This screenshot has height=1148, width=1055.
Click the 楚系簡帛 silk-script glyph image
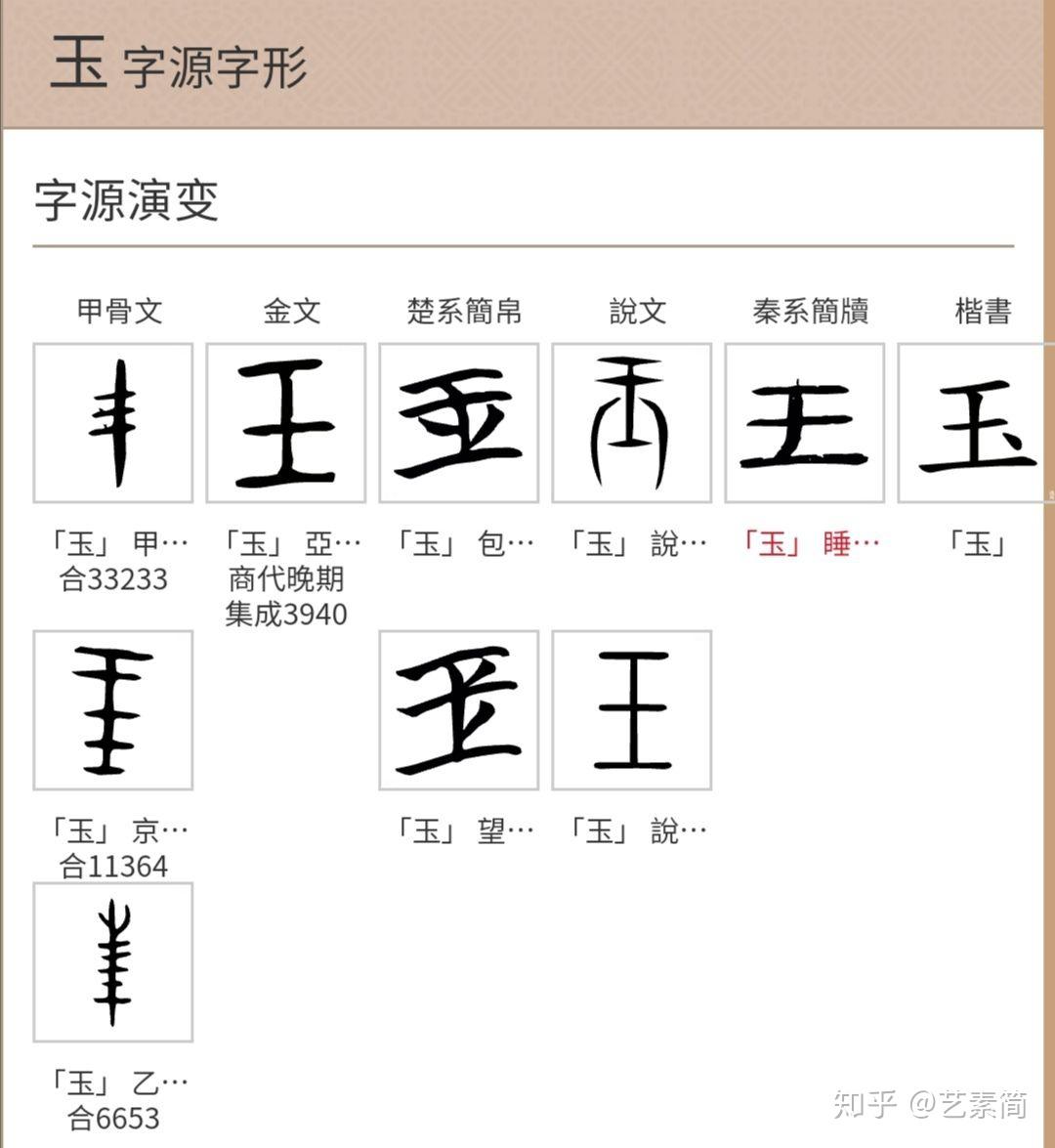click(x=457, y=420)
